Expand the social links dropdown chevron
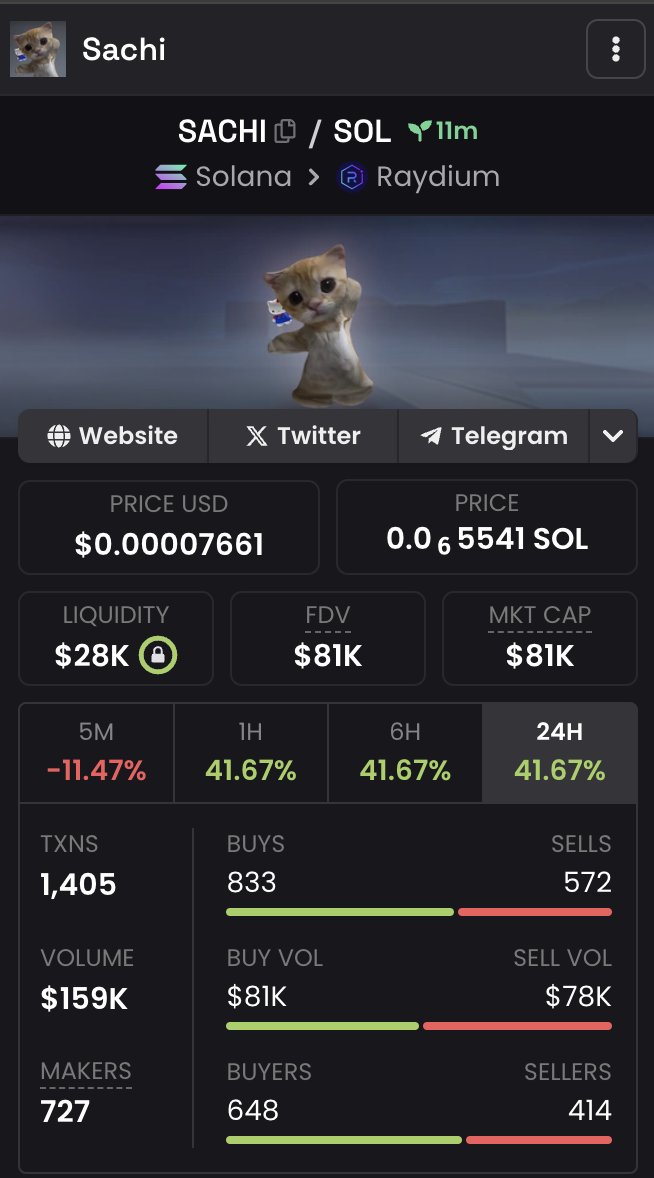Viewport: 654px width, 1178px height. 613,436
